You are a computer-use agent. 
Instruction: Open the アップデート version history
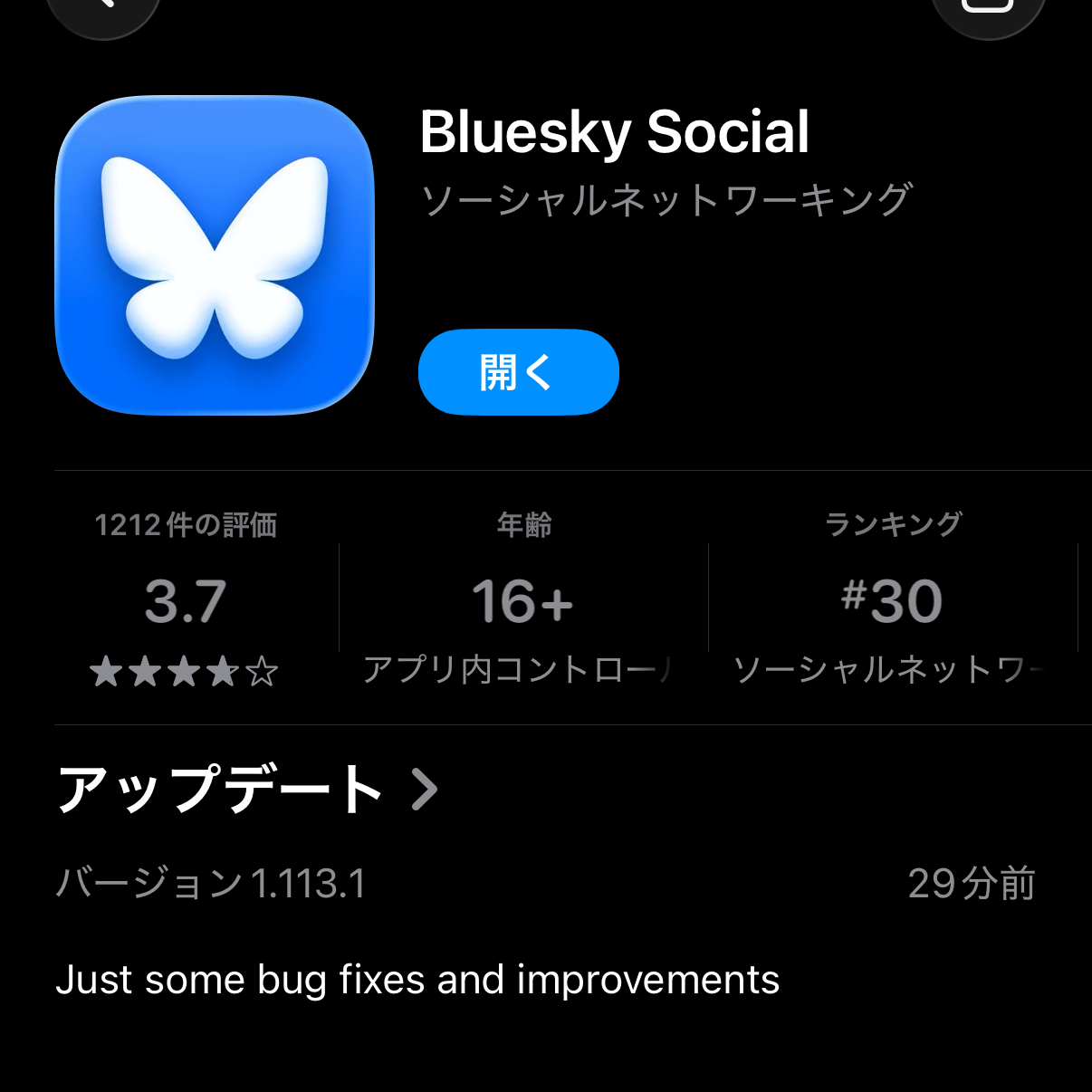(247, 789)
